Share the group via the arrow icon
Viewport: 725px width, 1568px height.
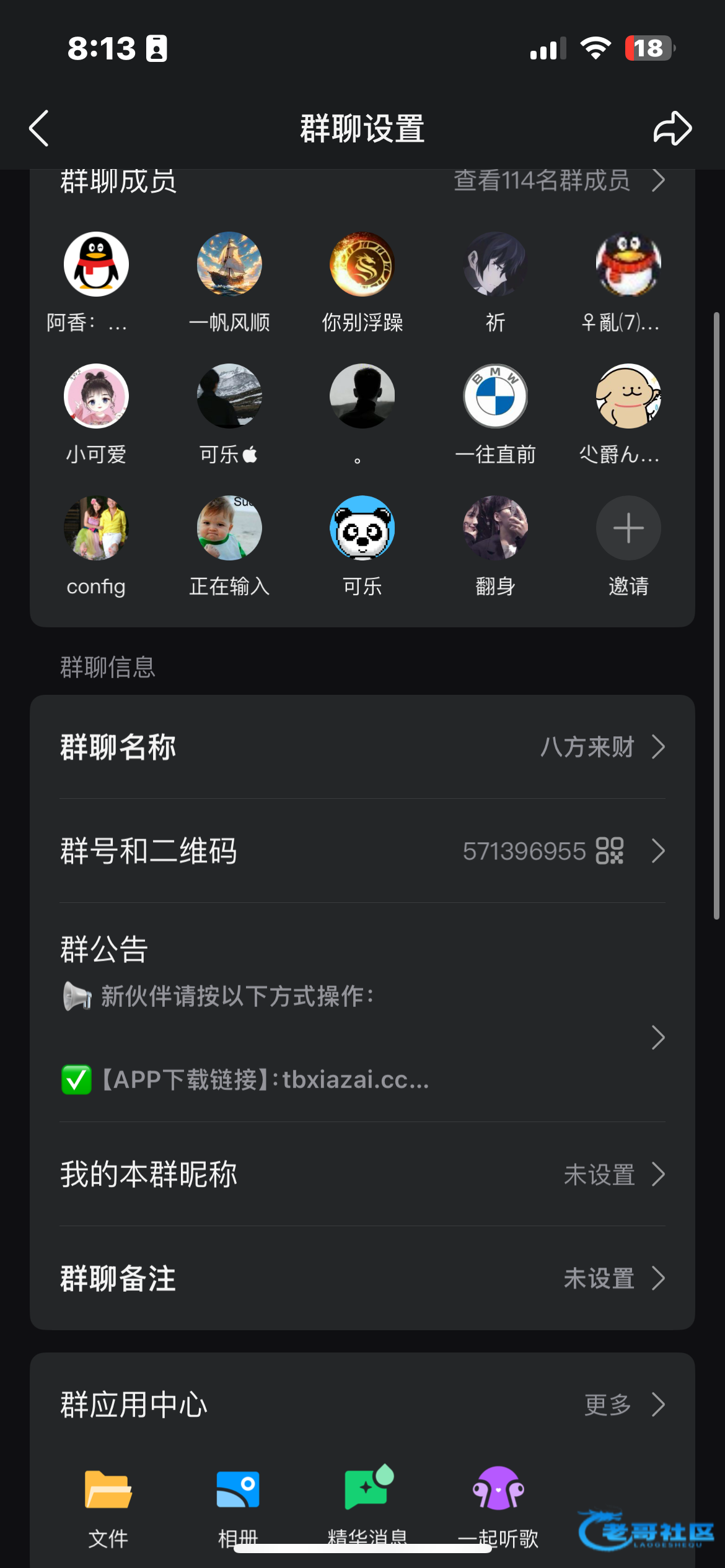(672, 129)
